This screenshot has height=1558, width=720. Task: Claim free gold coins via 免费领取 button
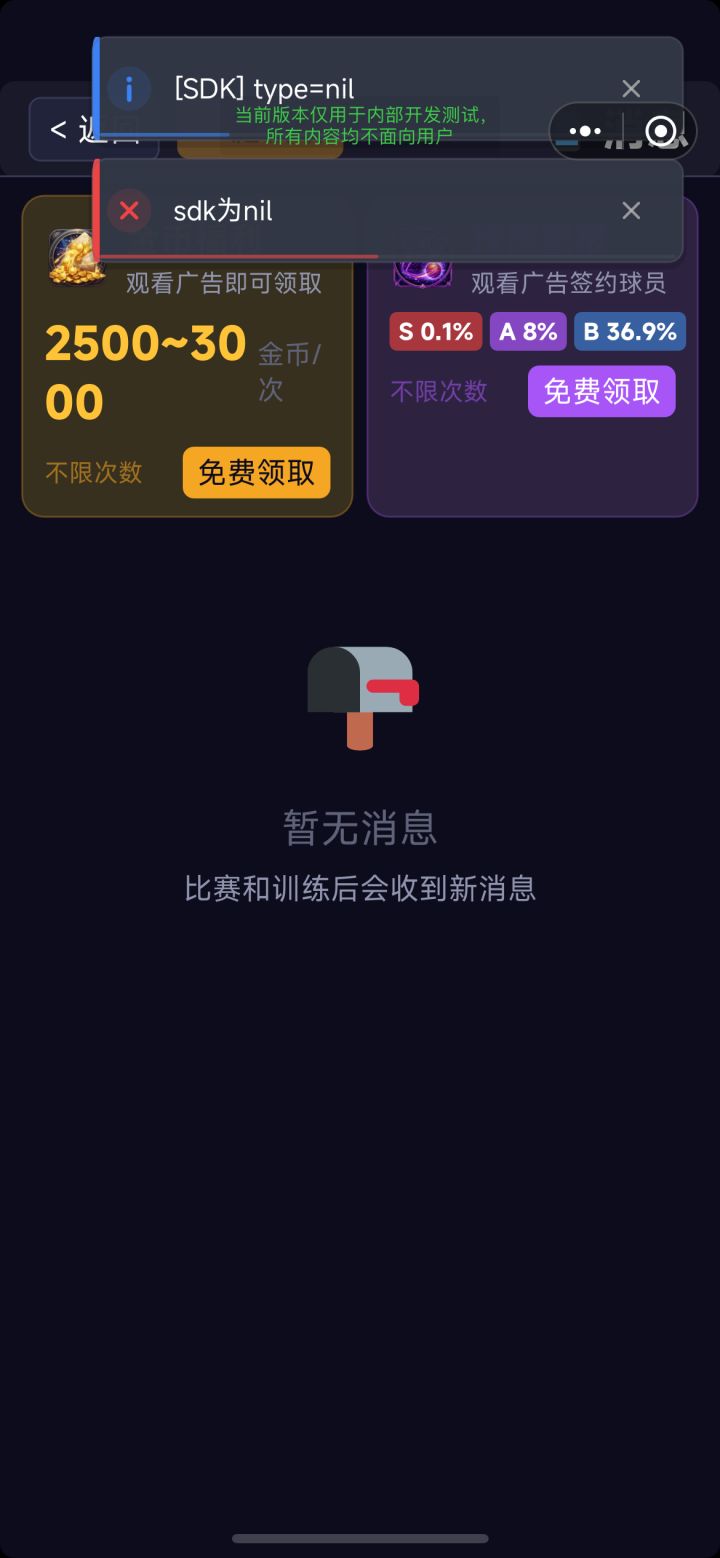click(256, 473)
